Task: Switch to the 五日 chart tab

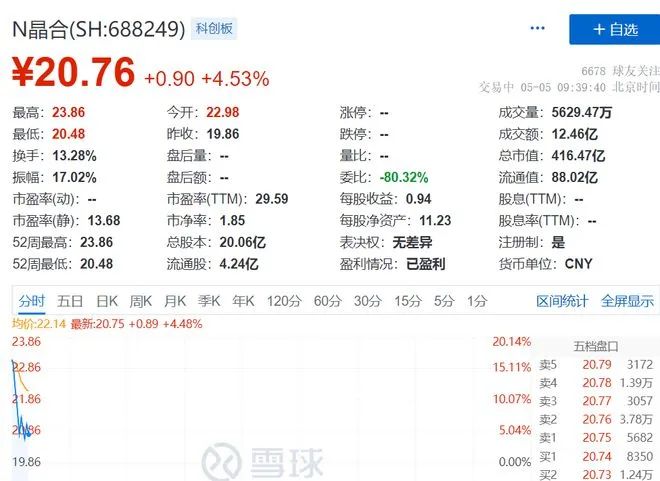Action: tap(70, 301)
